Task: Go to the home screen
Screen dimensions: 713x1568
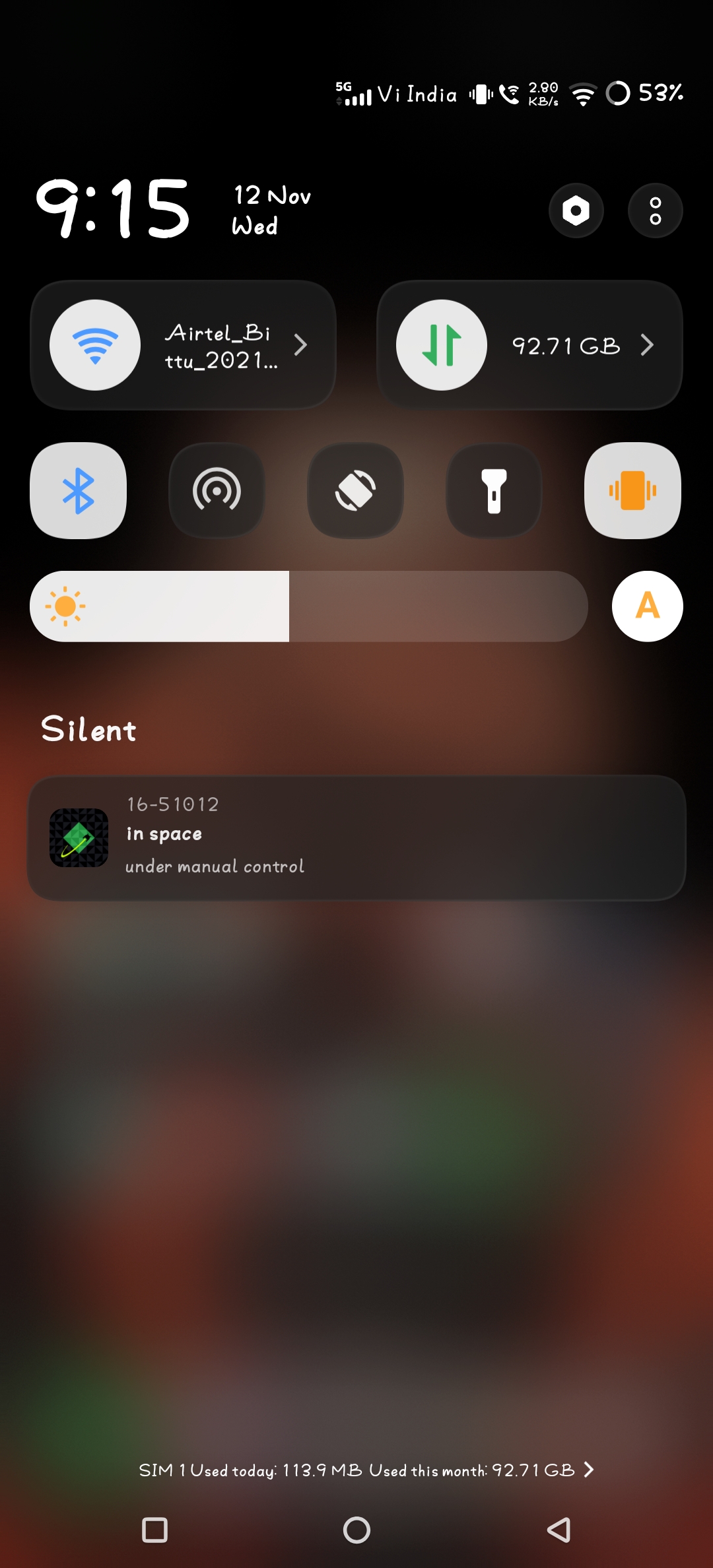Action: (x=356, y=1530)
